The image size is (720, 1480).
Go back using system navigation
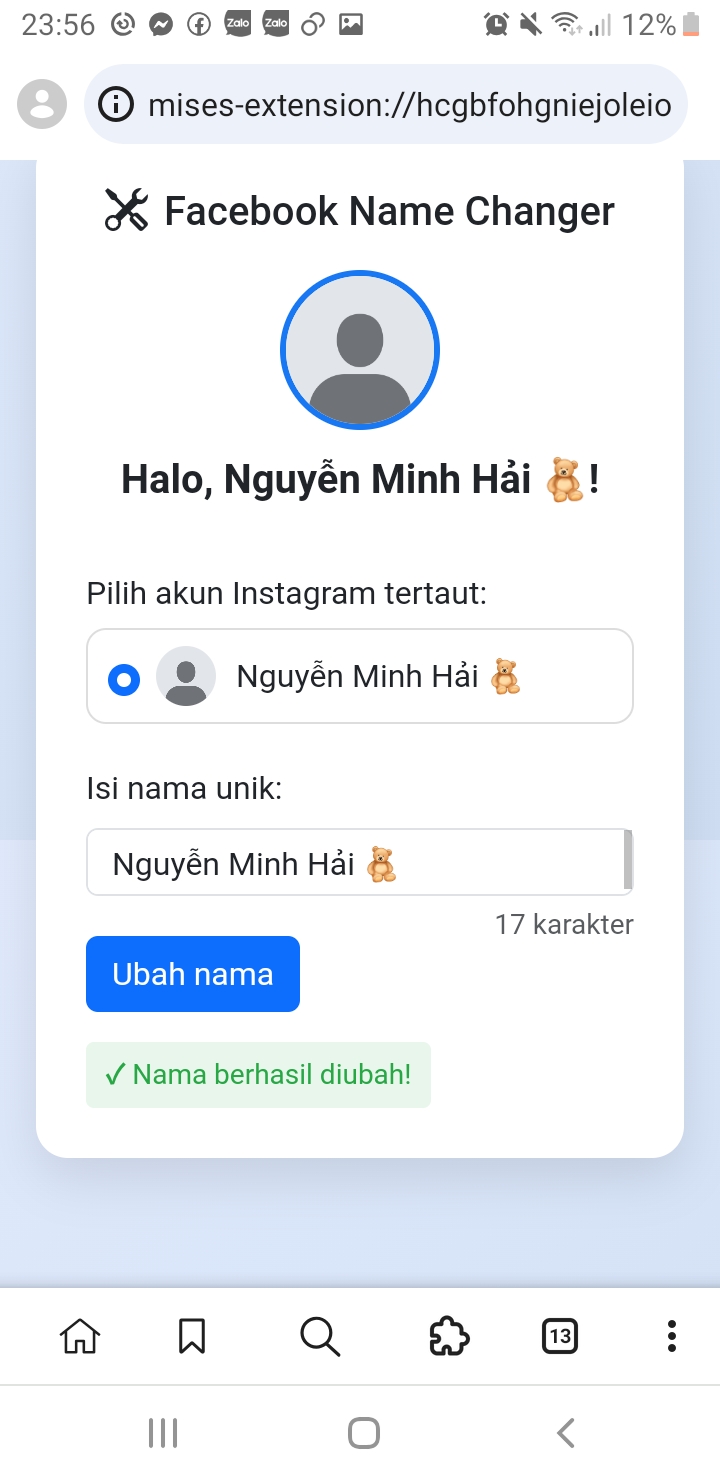566,1433
